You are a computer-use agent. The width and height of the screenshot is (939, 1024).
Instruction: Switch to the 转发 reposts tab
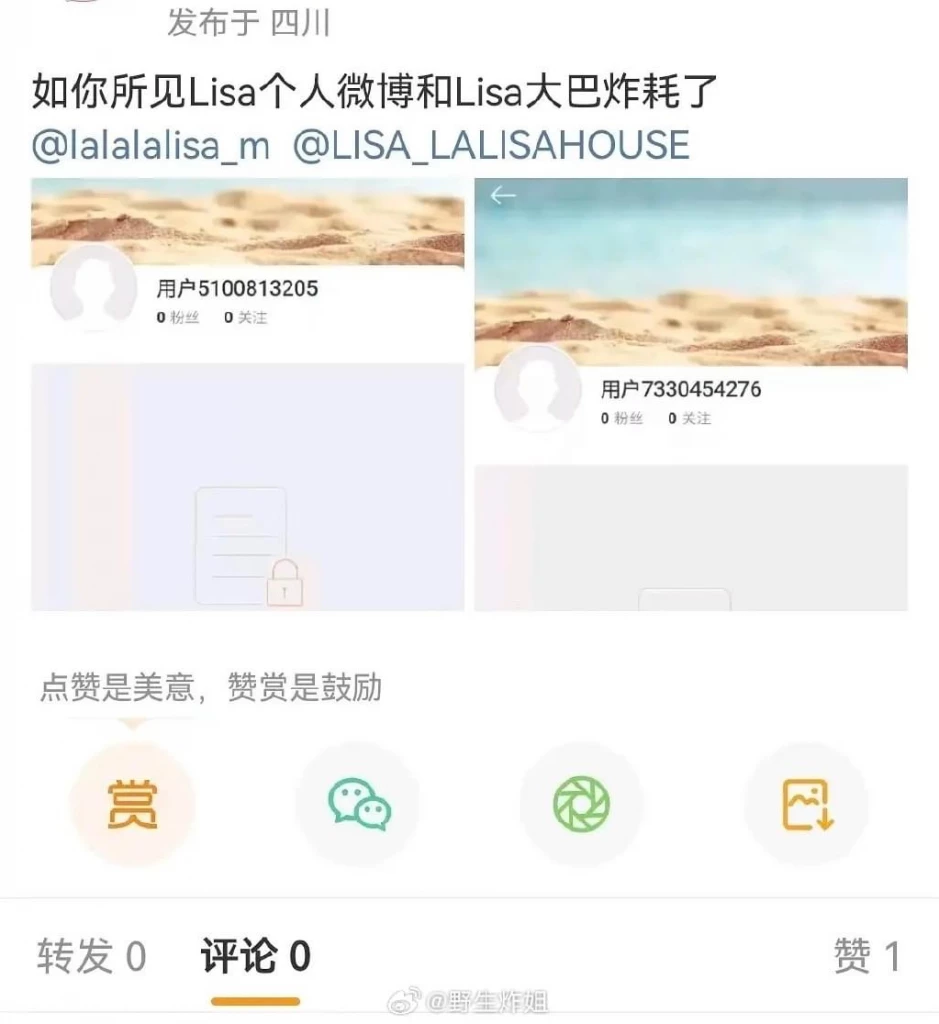[x=92, y=957]
